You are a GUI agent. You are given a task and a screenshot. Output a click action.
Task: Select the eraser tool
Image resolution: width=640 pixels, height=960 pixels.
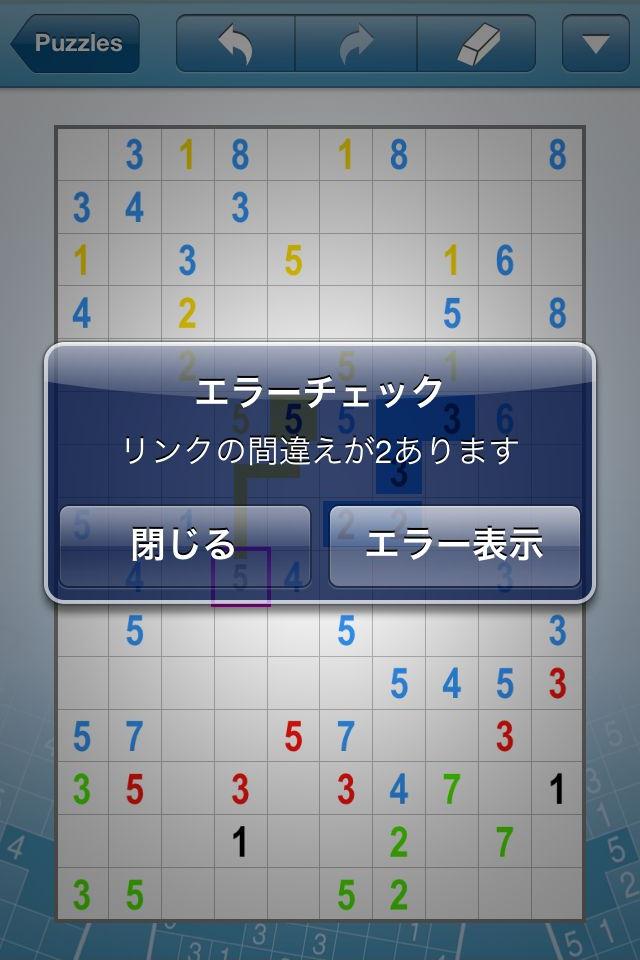[x=476, y=44]
